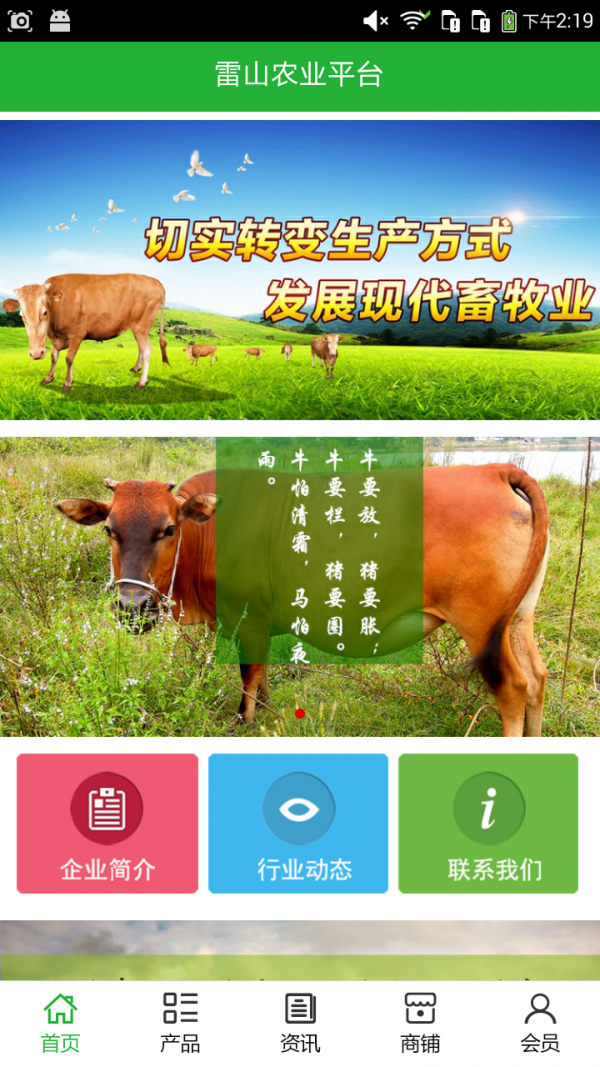Open the 商铺 shops tab
600x1067 pixels.
[420, 1023]
